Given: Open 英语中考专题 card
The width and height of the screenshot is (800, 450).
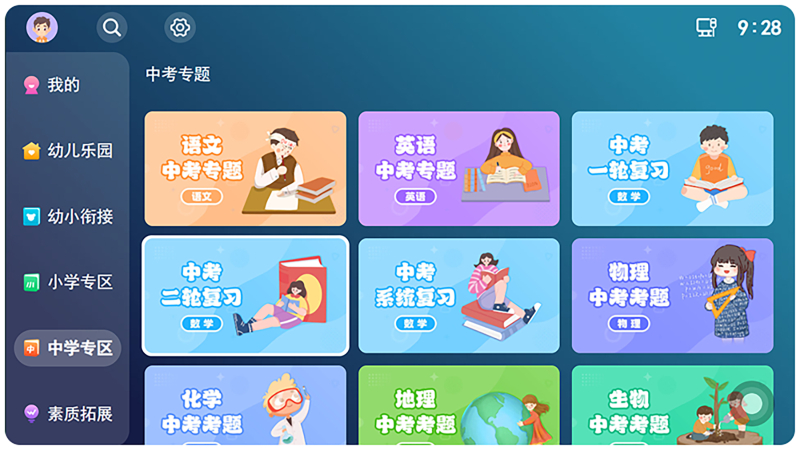Looking at the screenshot, I should click(x=459, y=168).
